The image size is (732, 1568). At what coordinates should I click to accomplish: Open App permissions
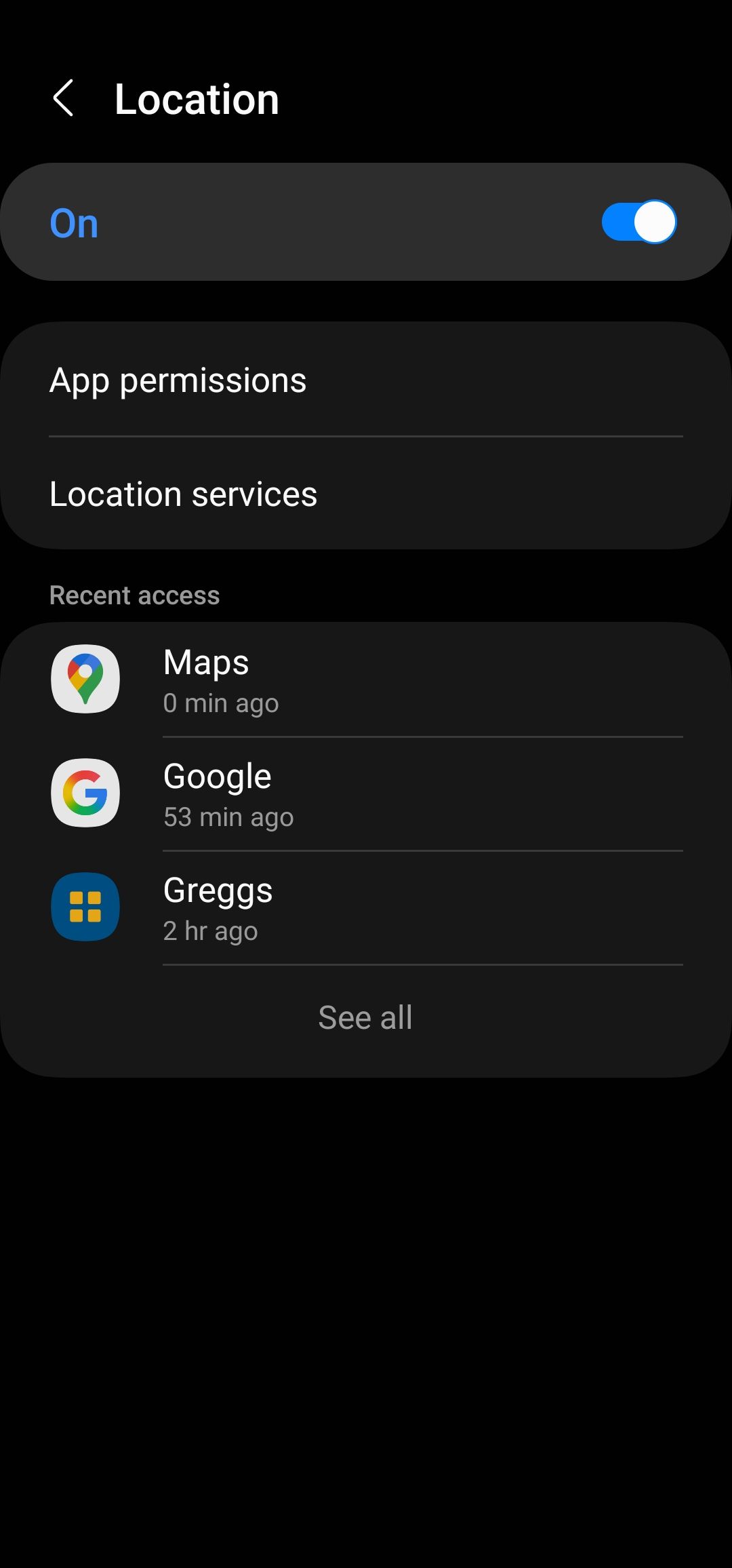click(x=366, y=380)
